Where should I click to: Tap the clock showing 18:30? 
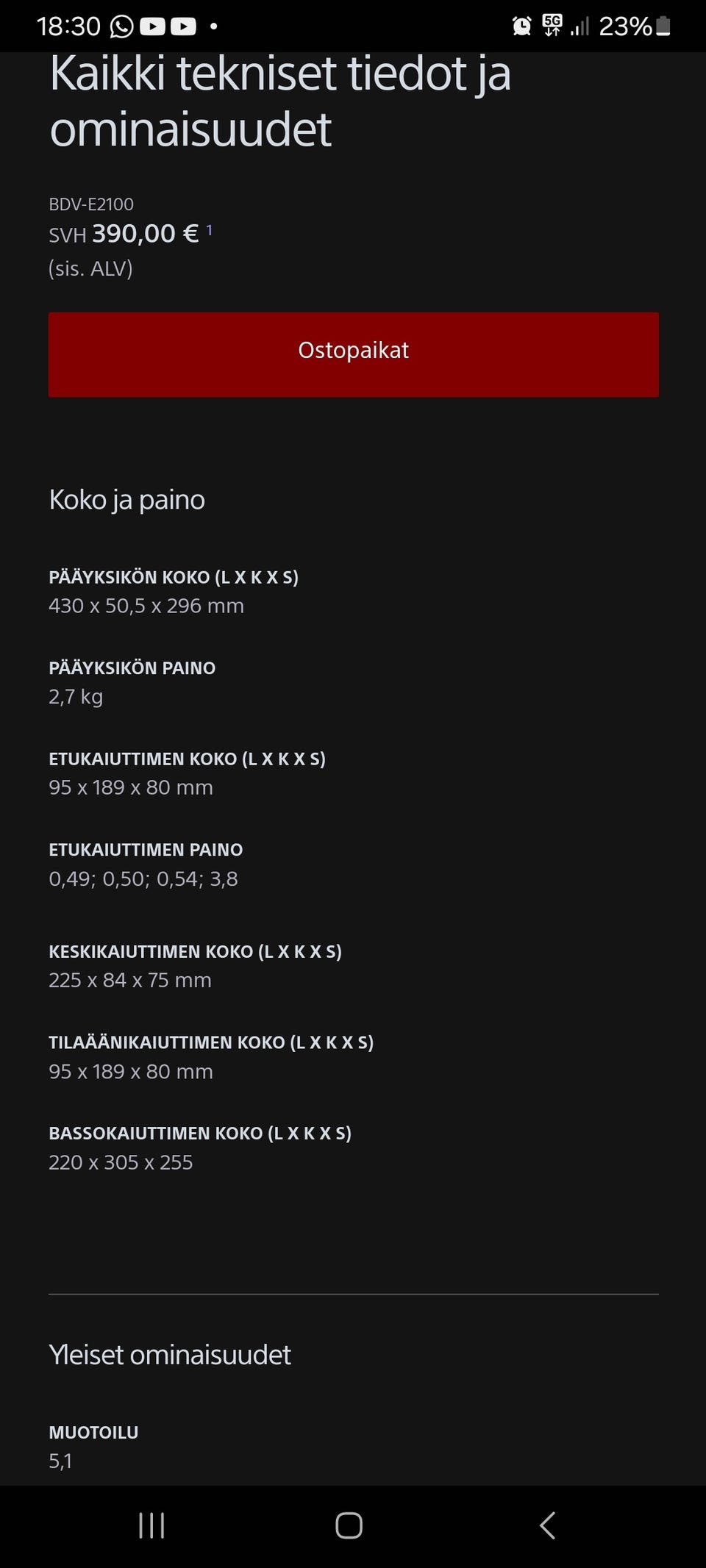pyautogui.click(x=70, y=26)
